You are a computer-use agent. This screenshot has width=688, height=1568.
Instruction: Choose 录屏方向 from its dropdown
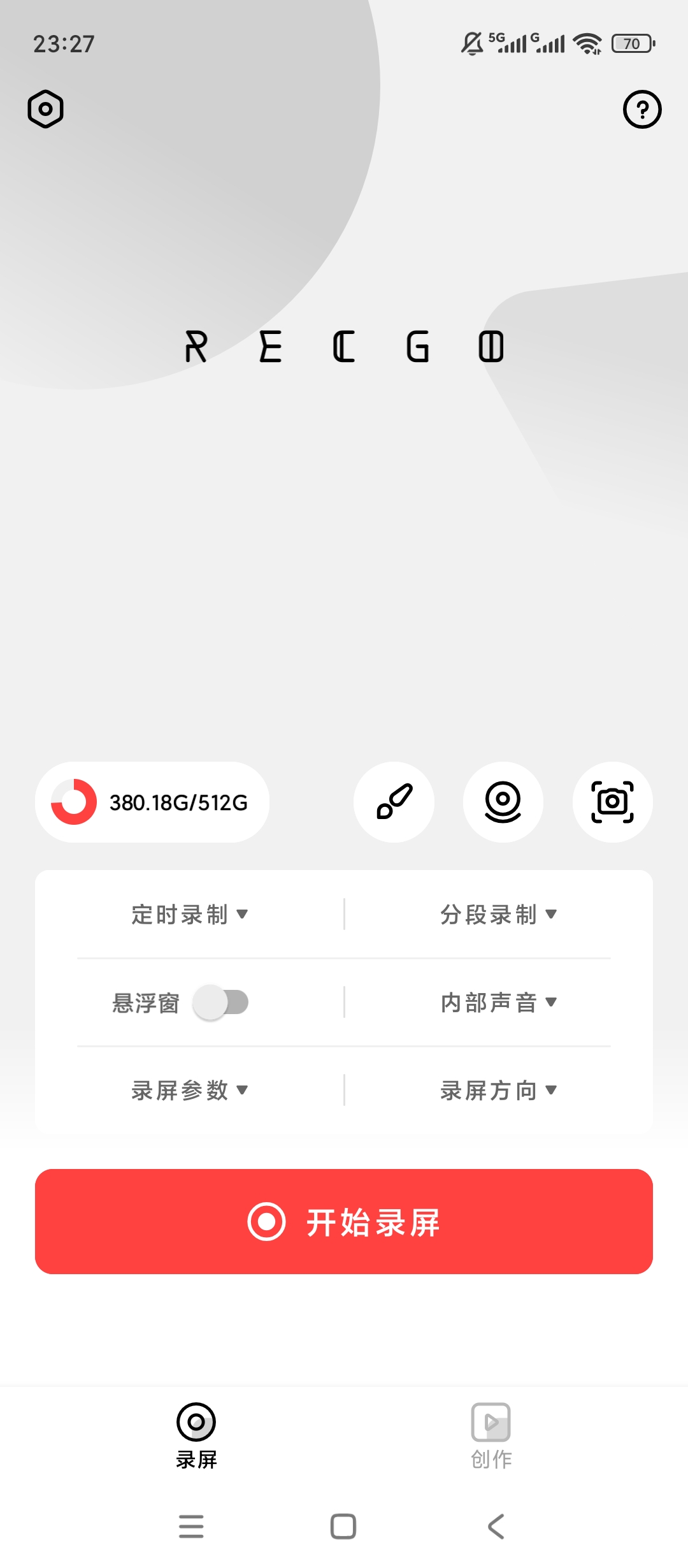click(x=498, y=1091)
